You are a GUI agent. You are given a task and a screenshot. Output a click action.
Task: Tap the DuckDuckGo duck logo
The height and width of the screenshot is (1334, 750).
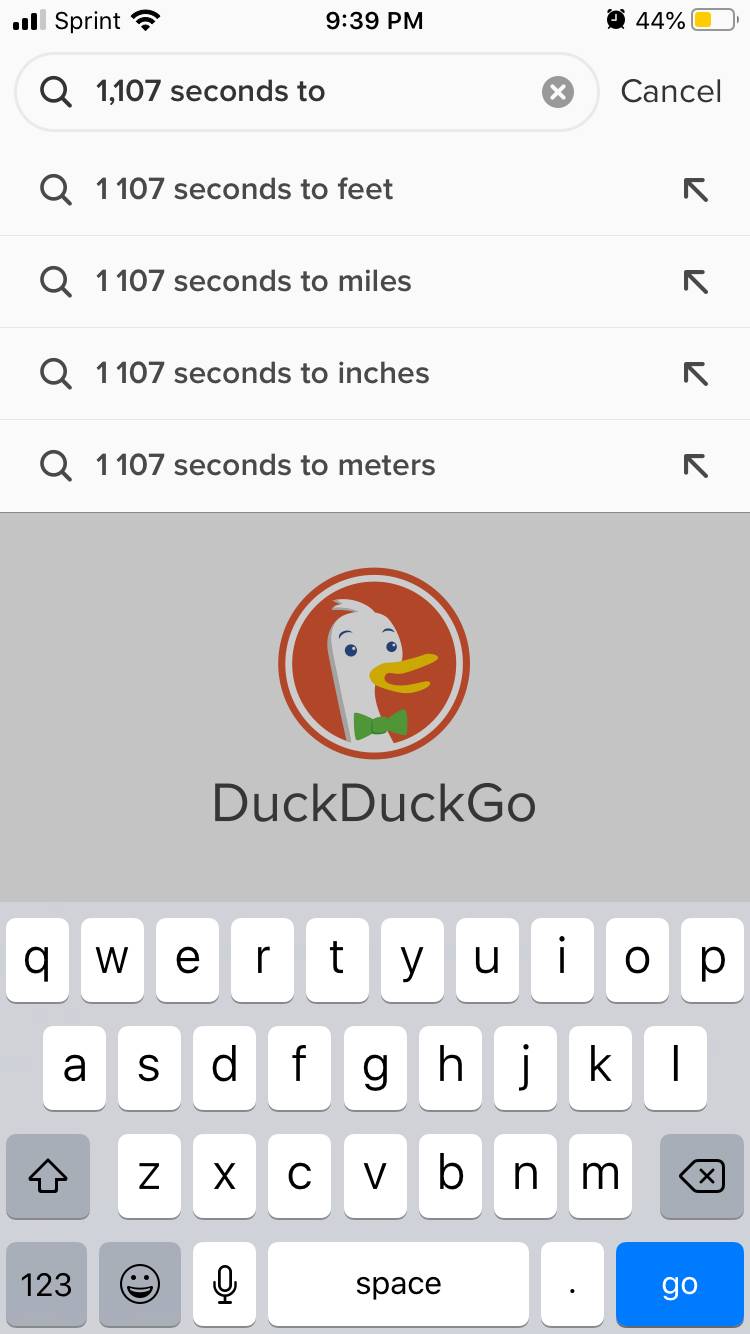coord(373,662)
